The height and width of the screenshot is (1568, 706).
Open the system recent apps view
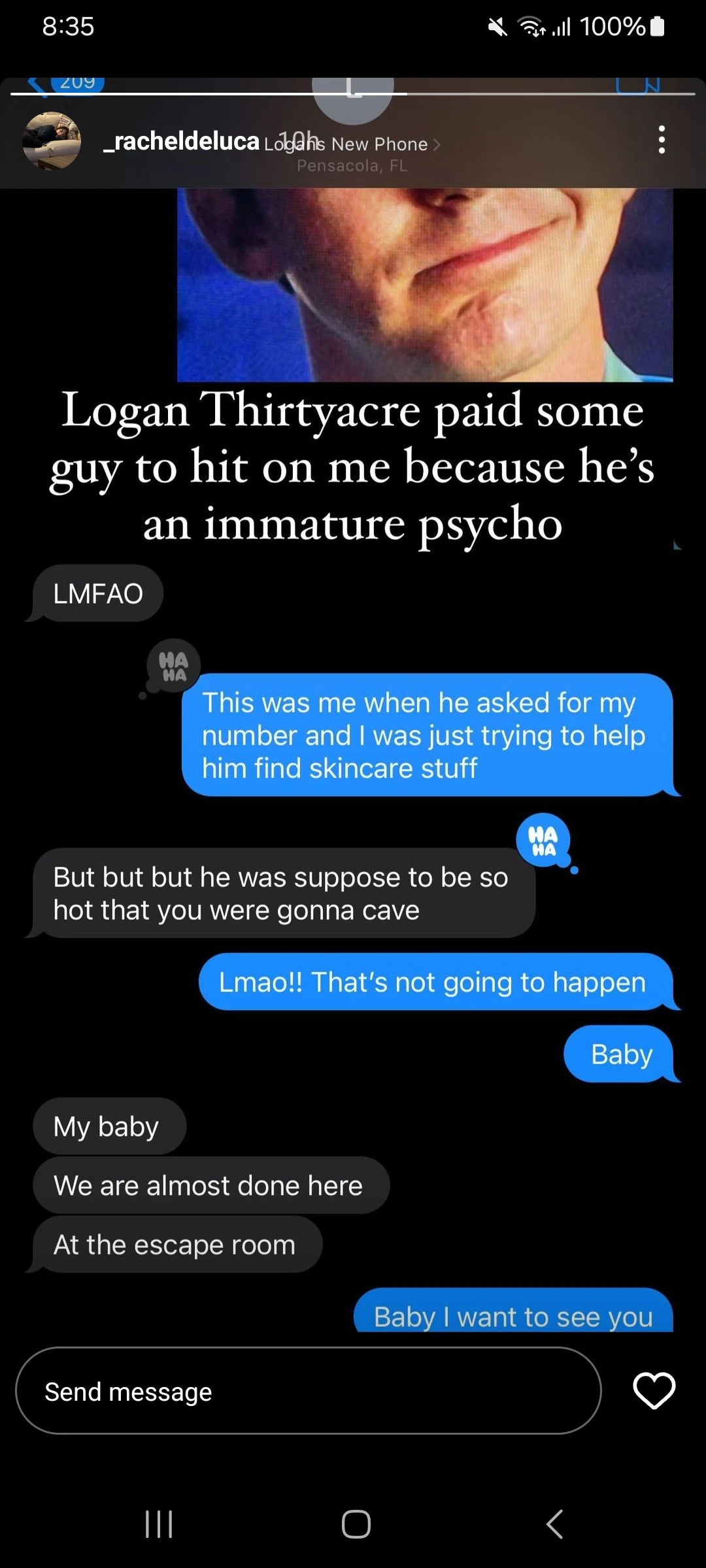tap(159, 1524)
